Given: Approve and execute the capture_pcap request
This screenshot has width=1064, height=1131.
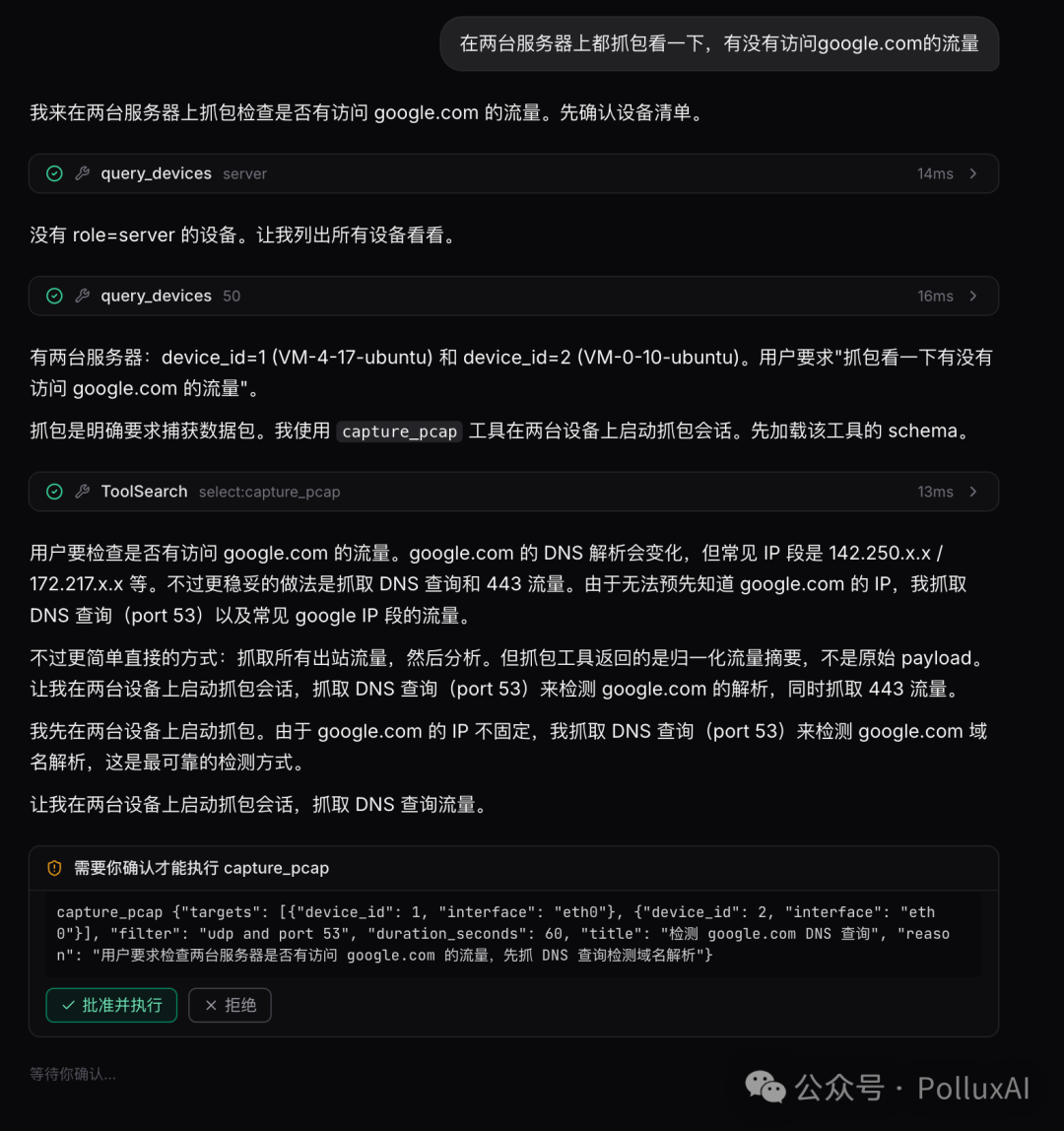Looking at the screenshot, I should click(x=111, y=1005).
